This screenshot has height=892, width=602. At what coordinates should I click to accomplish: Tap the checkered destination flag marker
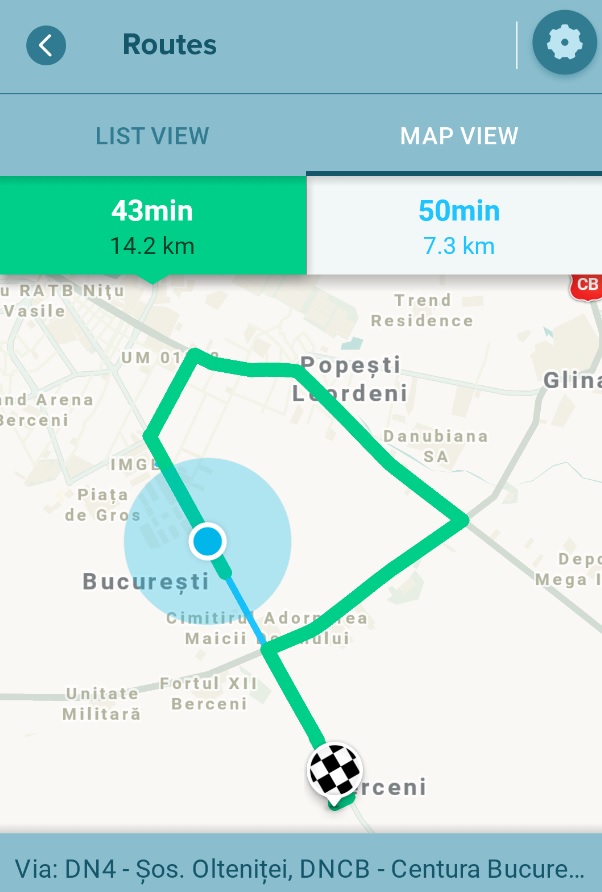(x=334, y=769)
